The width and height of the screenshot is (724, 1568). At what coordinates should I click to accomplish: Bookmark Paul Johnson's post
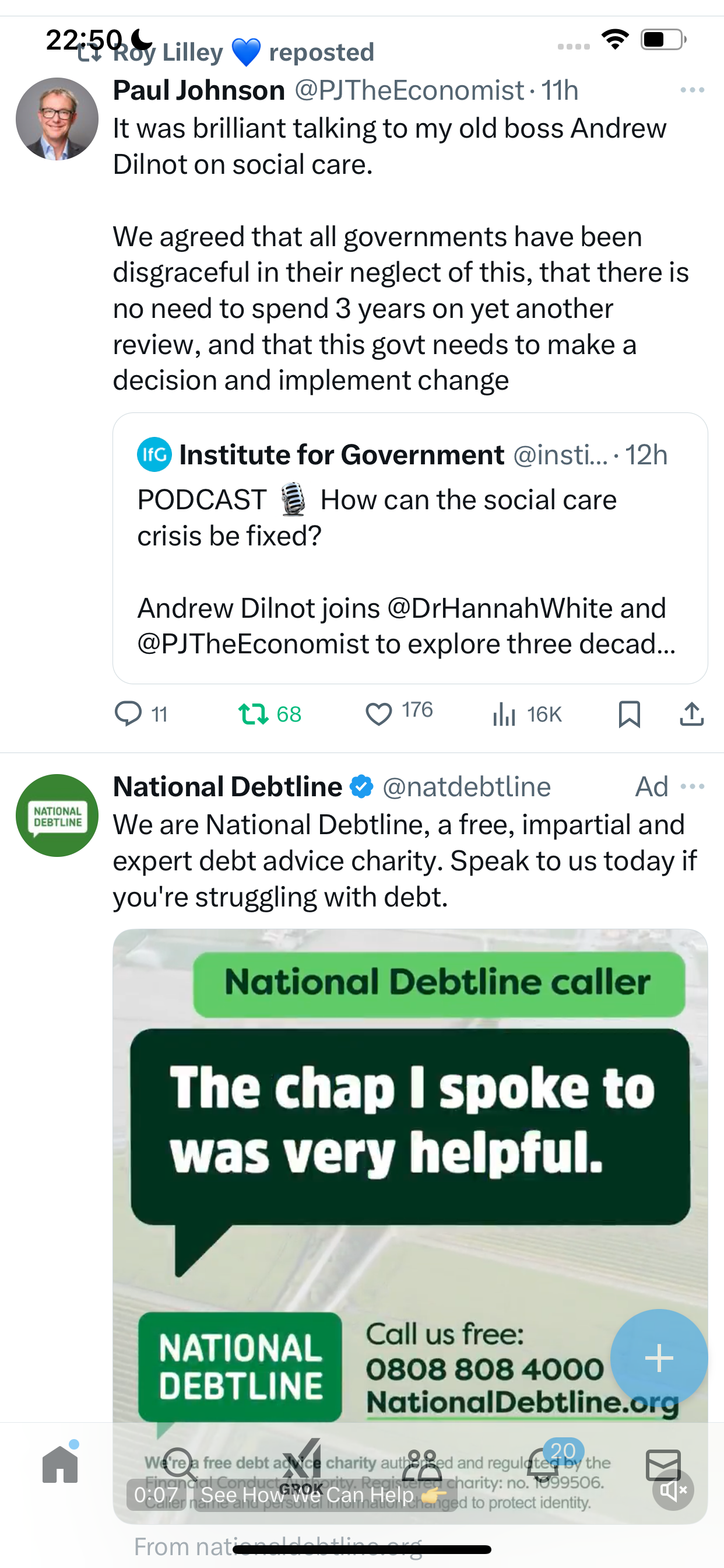tap(629, 713)
